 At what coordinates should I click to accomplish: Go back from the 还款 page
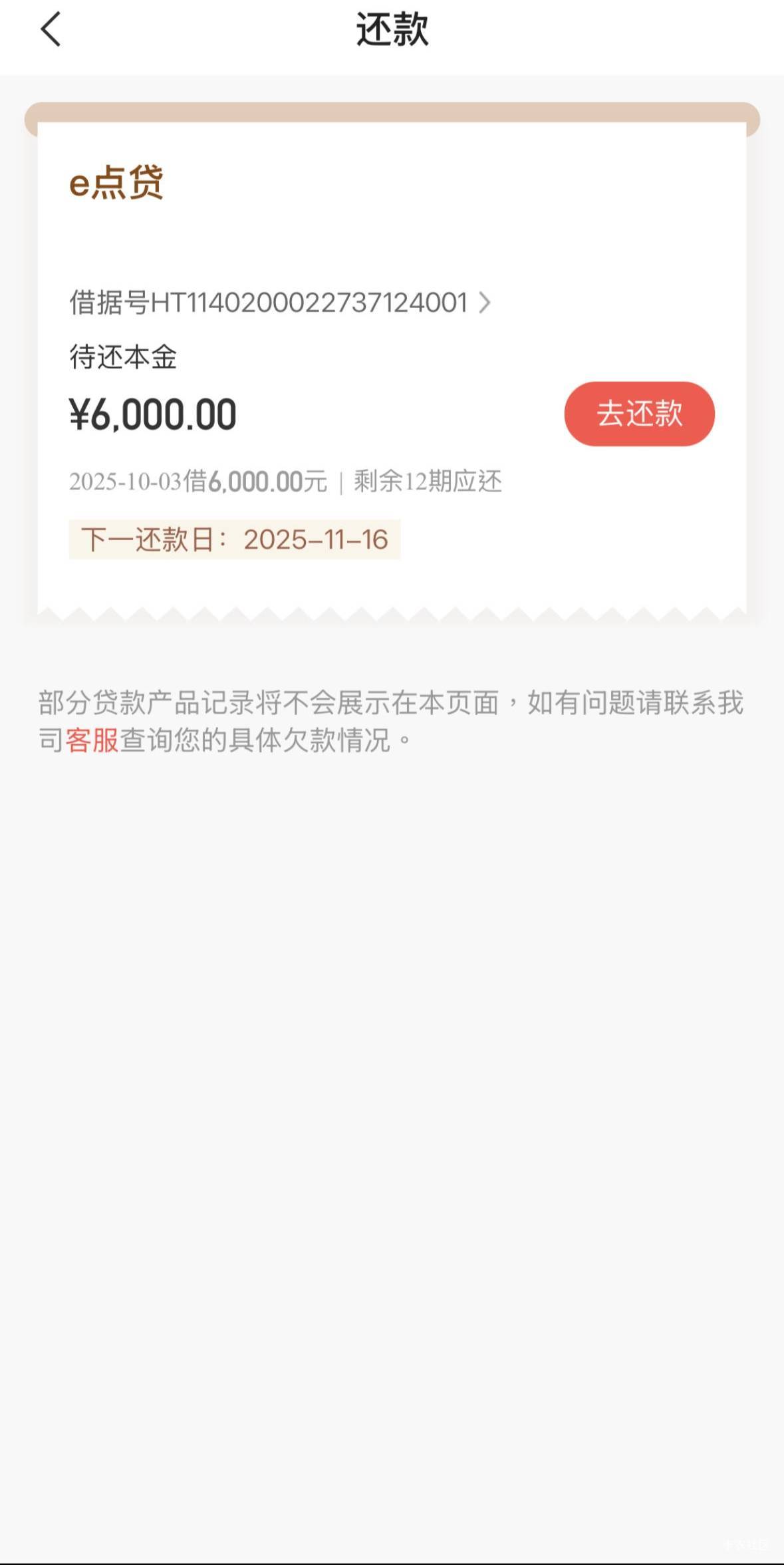pos(51,30)
